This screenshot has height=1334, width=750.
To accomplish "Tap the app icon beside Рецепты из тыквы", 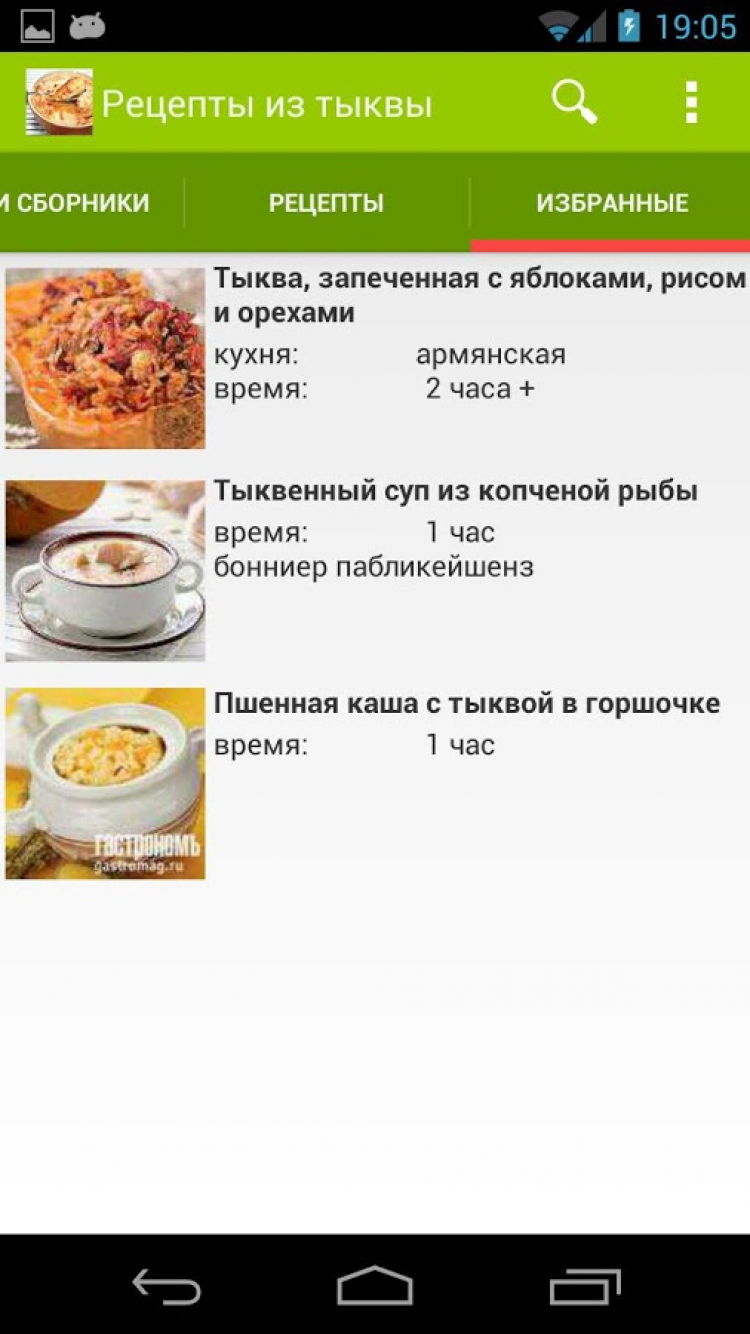I will tap(59, 102).
